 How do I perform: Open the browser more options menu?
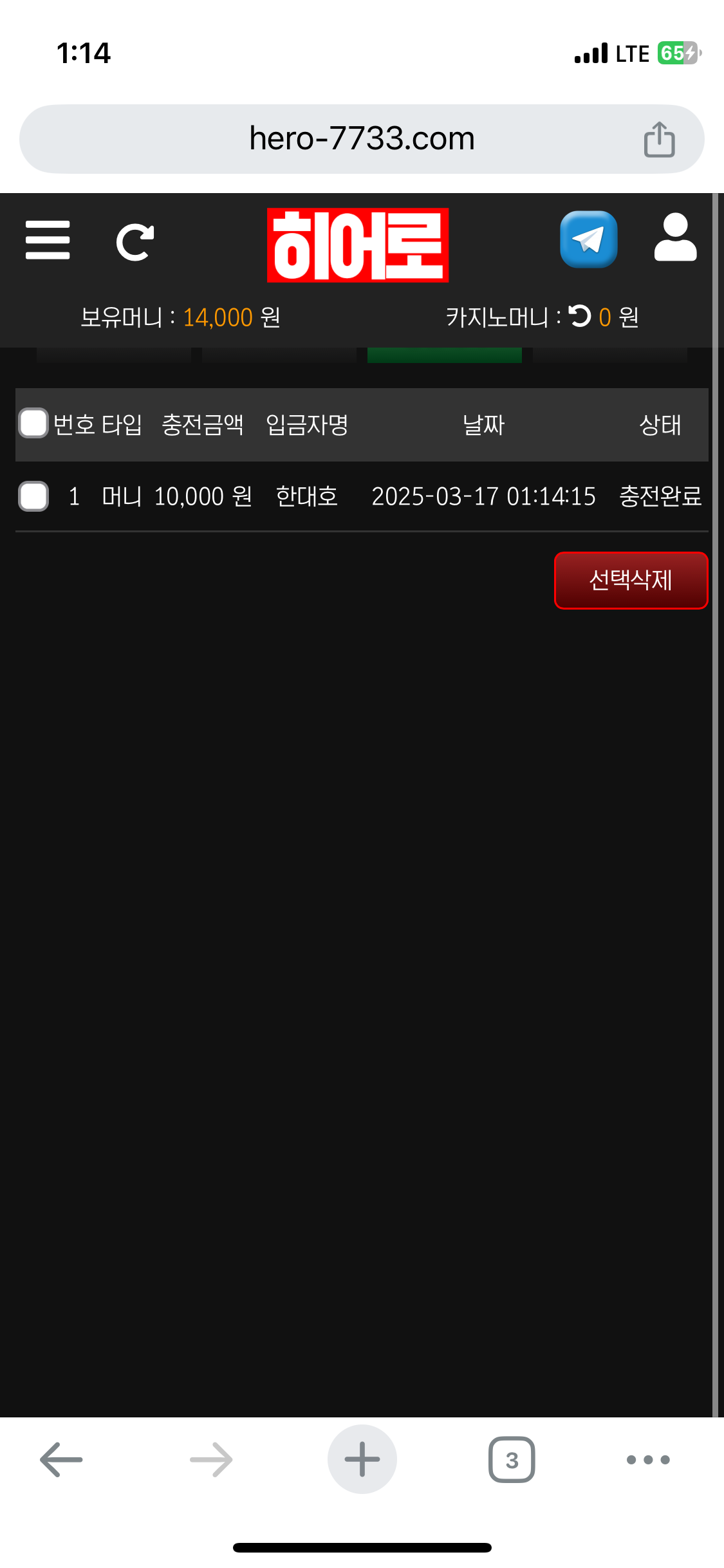(648, 1459)
